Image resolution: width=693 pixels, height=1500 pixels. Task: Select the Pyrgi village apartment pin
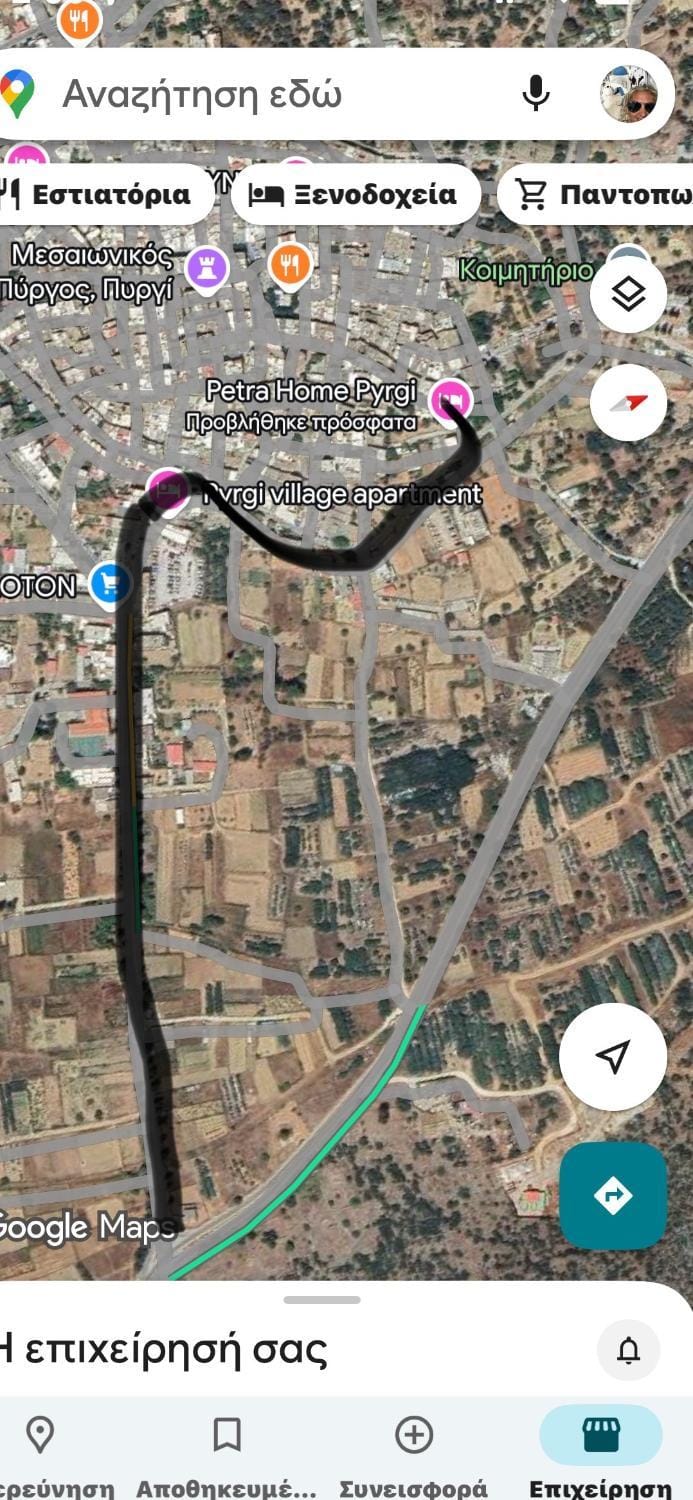point(167,488)
